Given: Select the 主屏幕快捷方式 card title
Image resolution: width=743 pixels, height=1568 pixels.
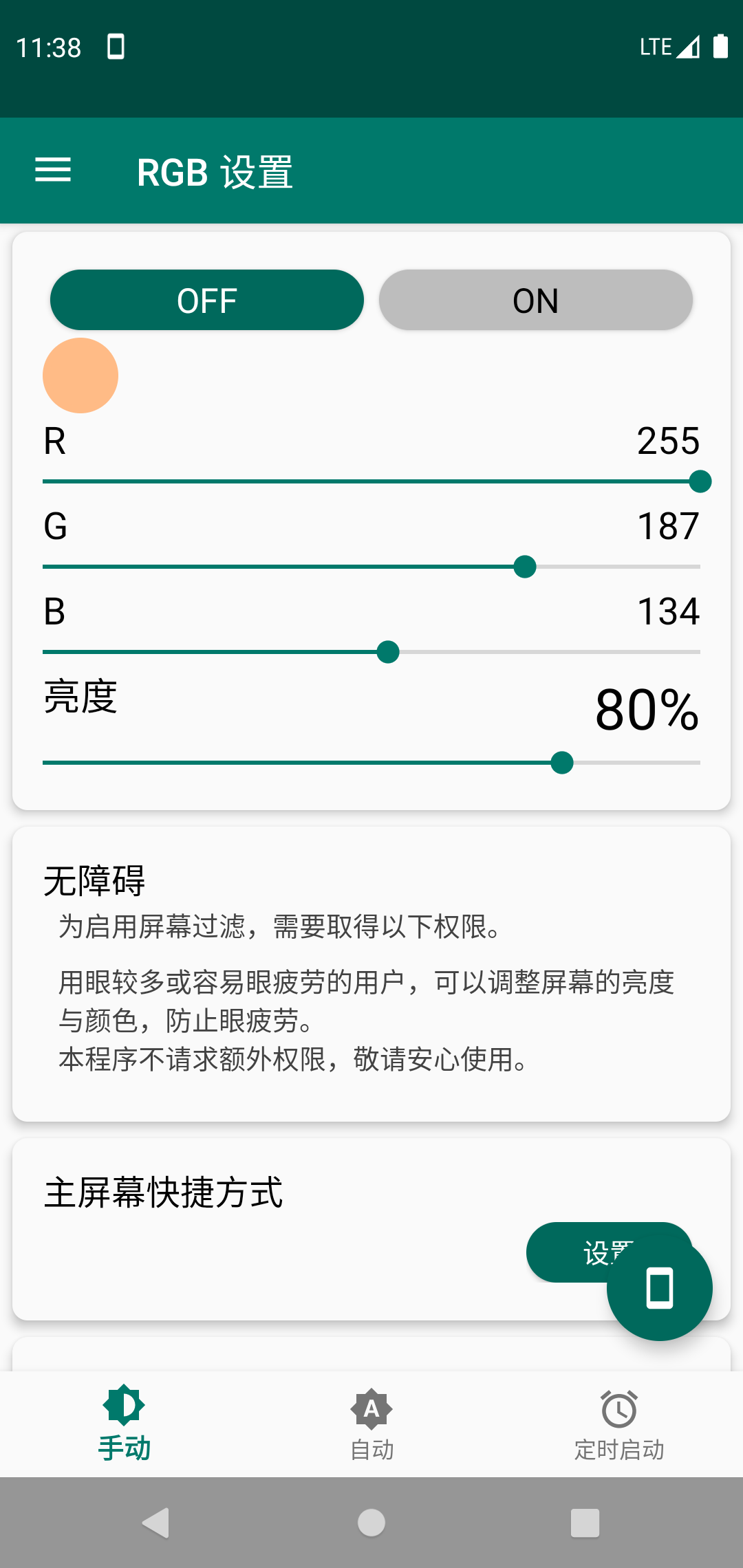Looking at the screenshot, I should [x=163, y=1193].
